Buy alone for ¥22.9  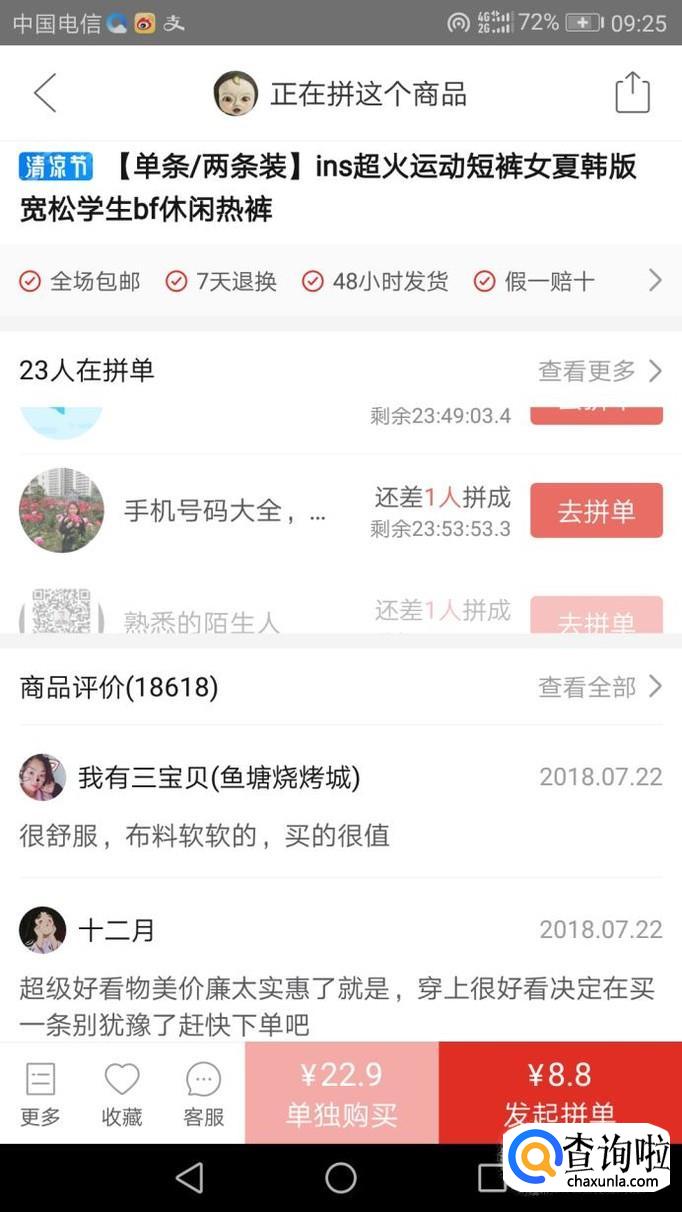[341, 1093]
